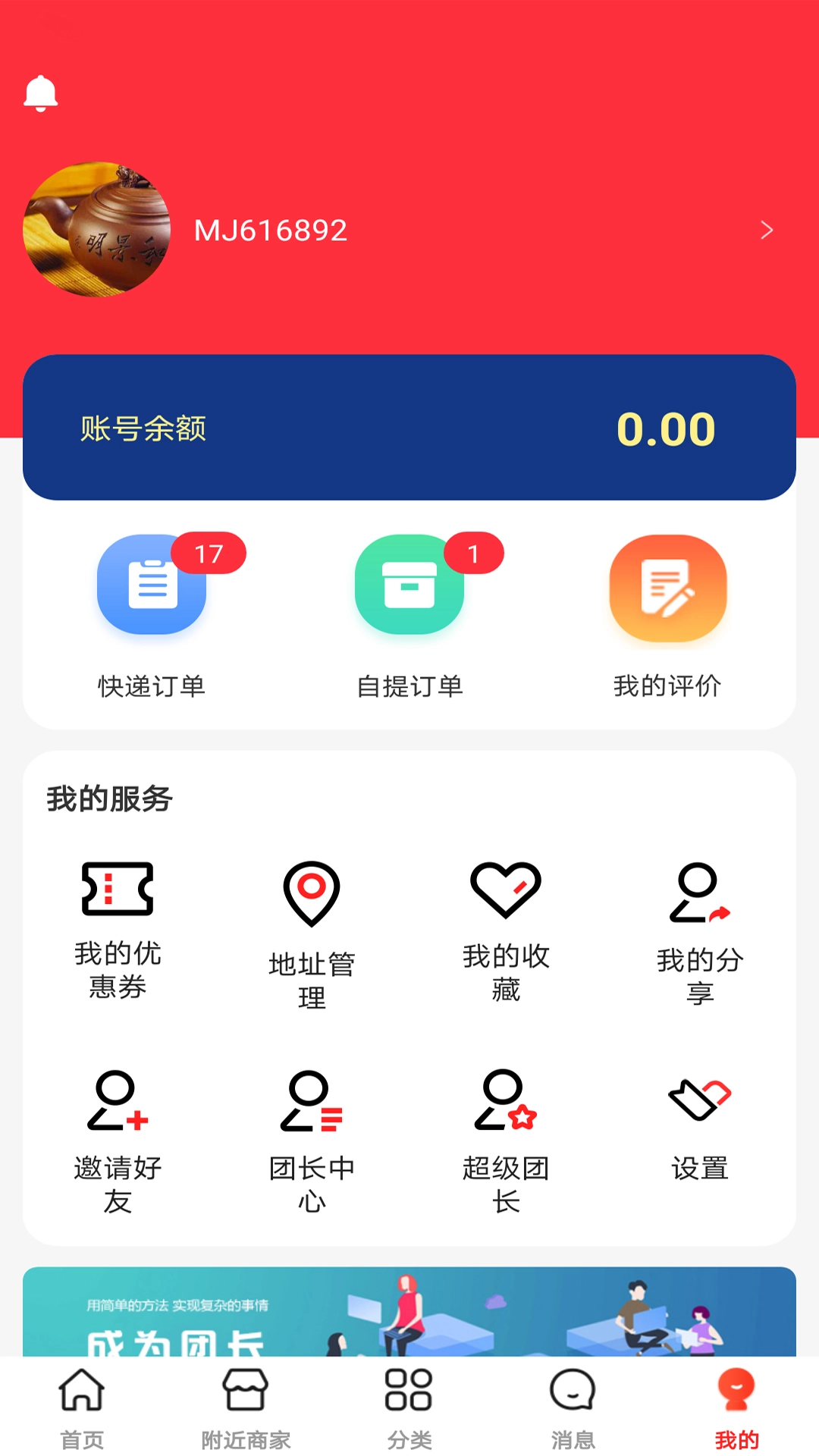Open 我的优惠券 coupon ticket icon

click(x=118, y=893)
